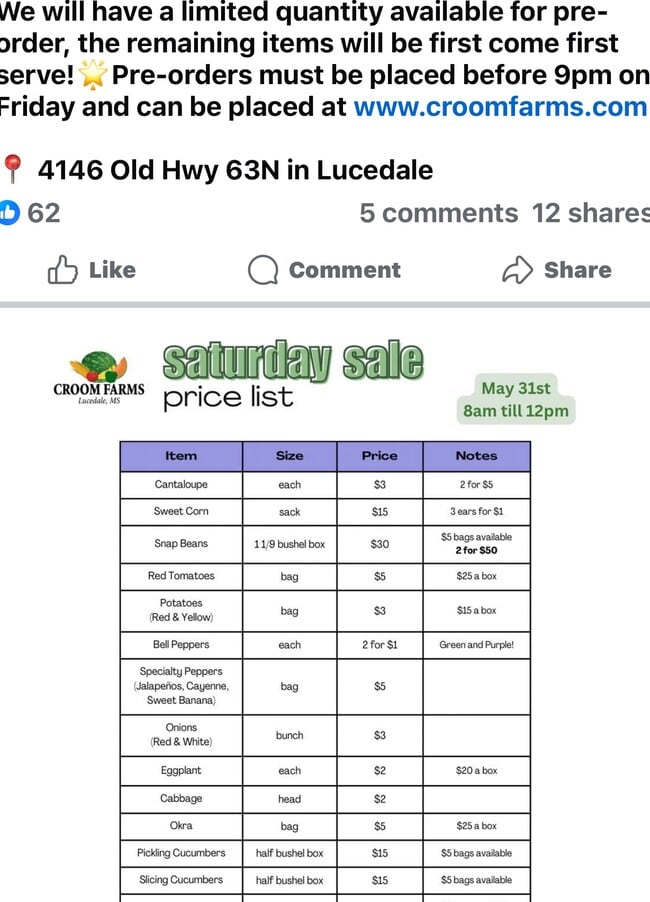Share the Croom Farms post

[x=556, y=270]
